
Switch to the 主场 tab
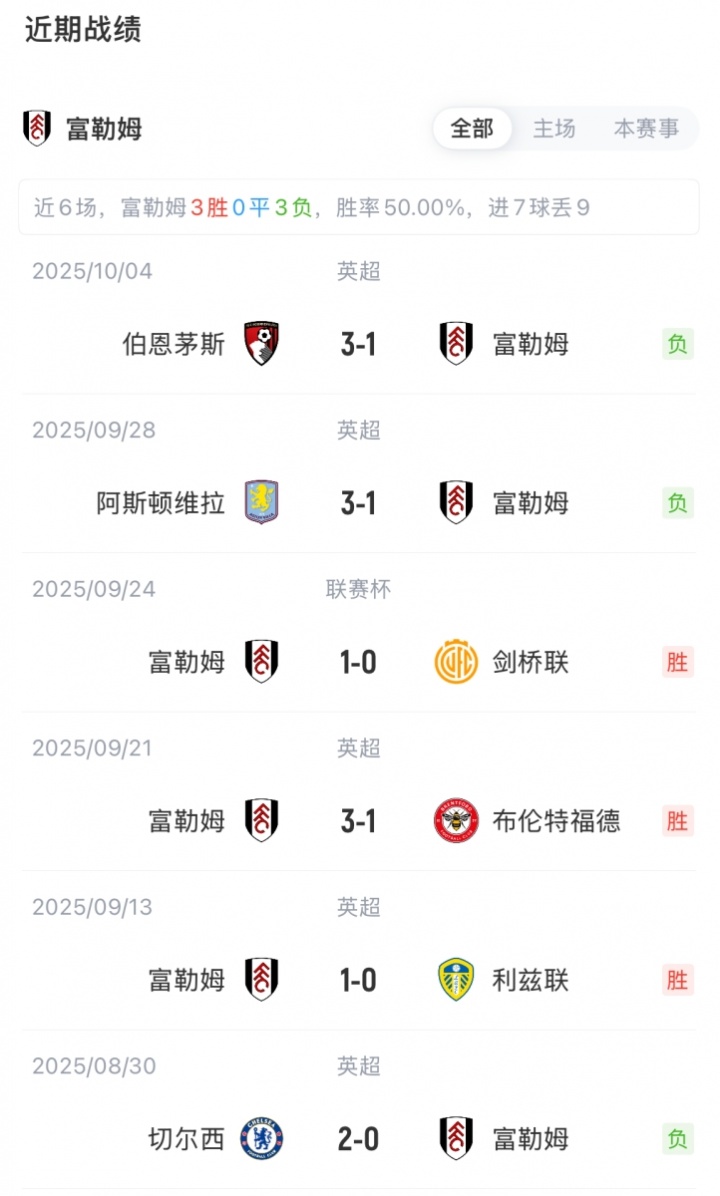point(554,129)
